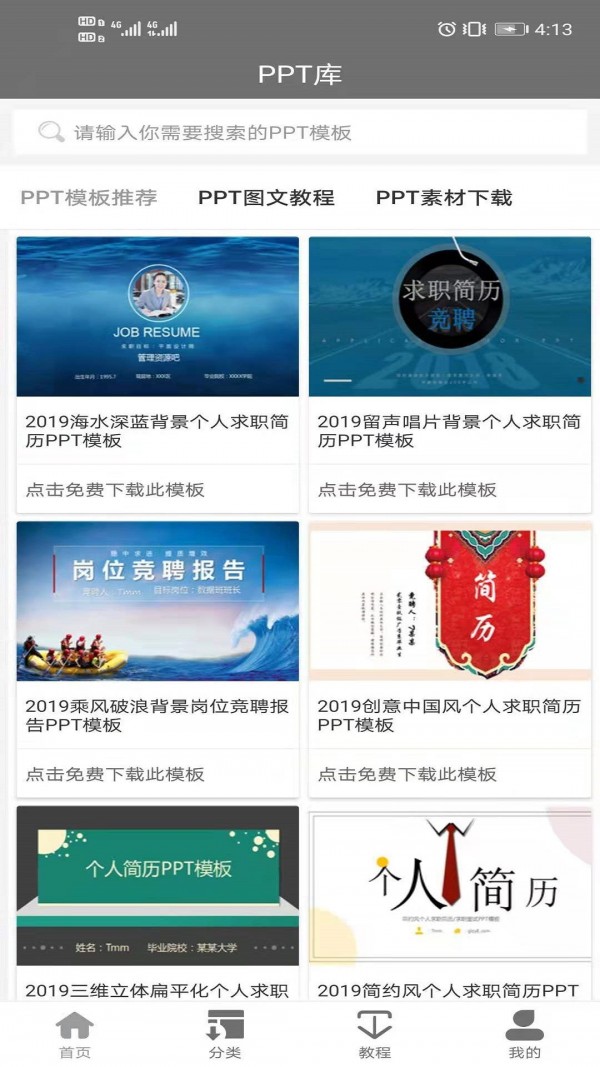Go to the 首页 home tab
Screen dimensions: 600x1067
[75, 1034]
